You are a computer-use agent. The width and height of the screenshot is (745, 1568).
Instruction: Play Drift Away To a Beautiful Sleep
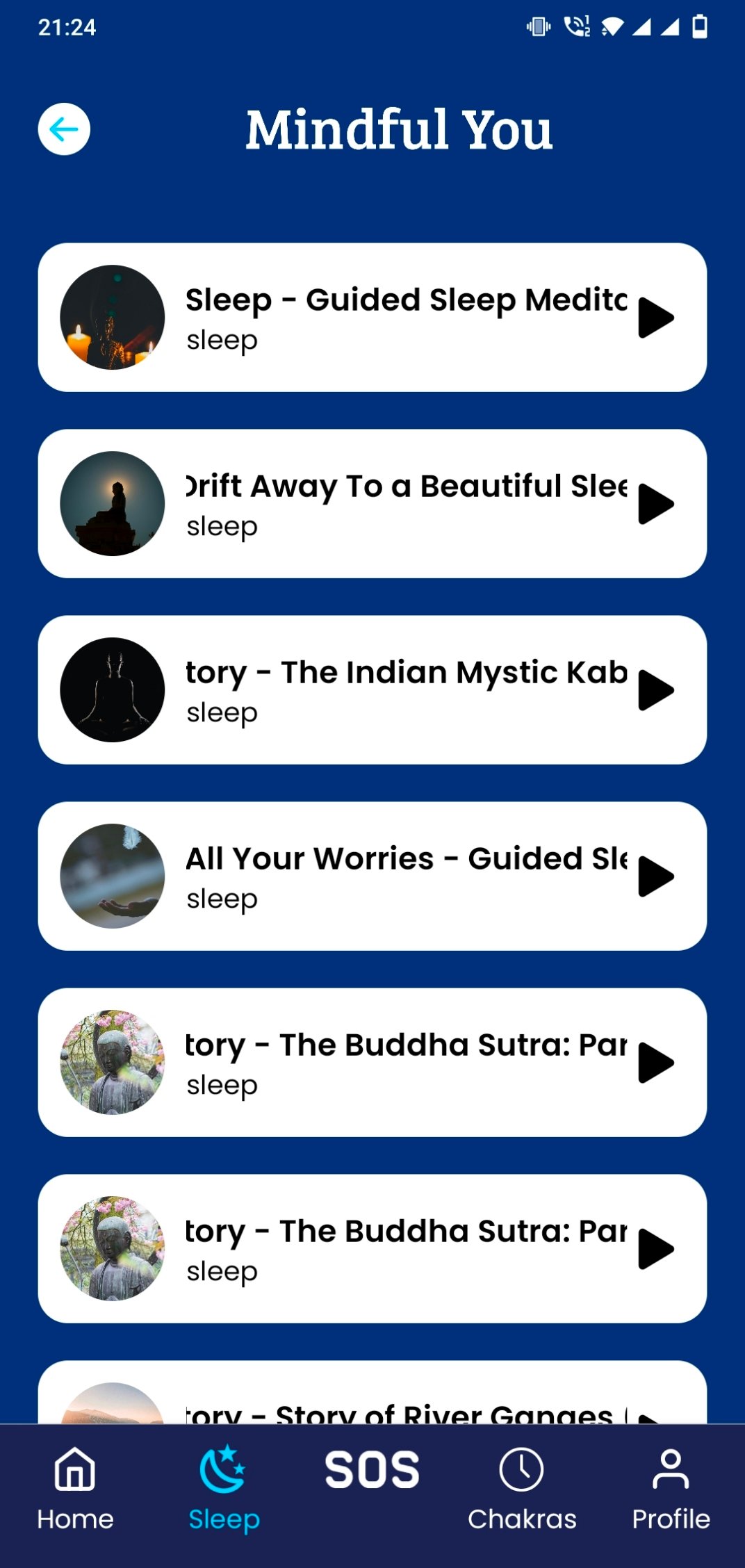[655, 504]
